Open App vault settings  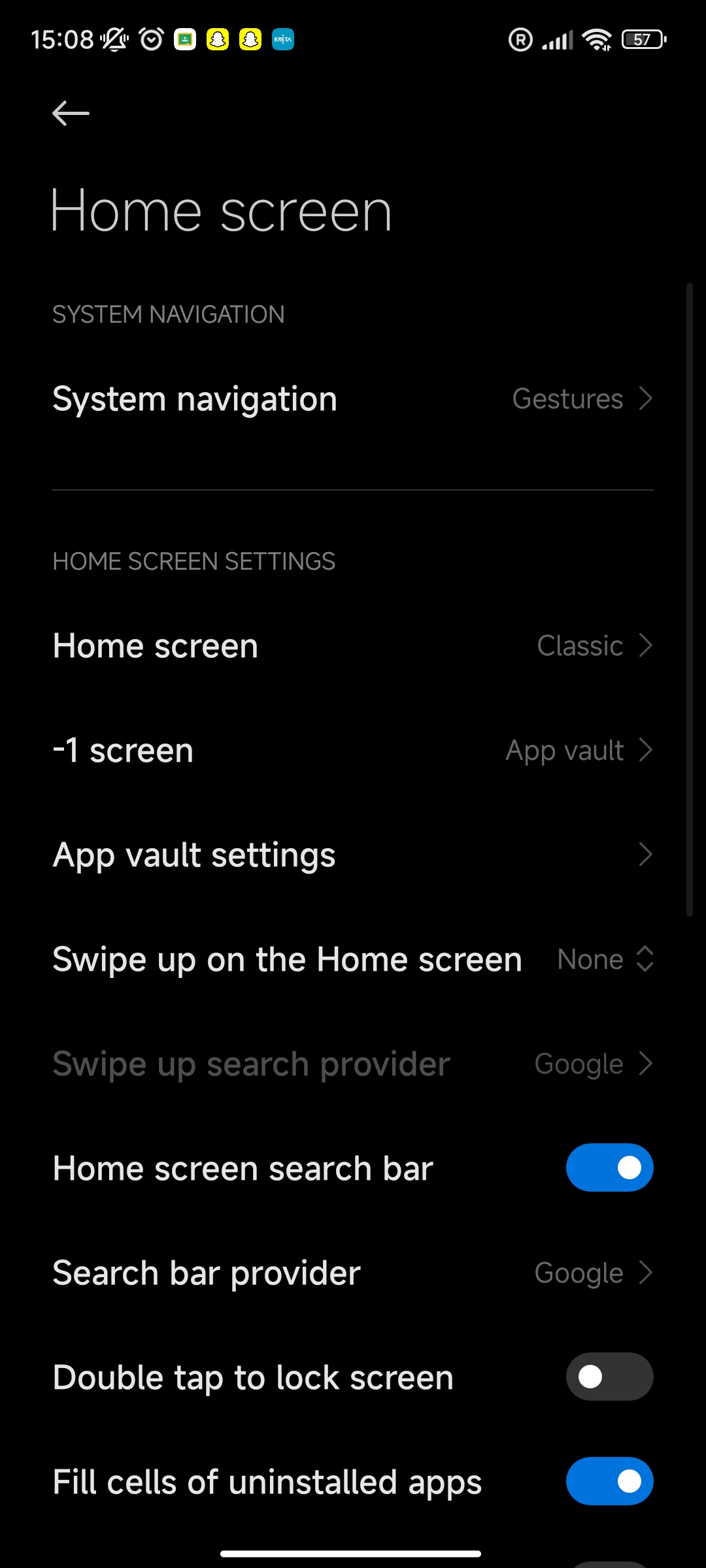353,855
